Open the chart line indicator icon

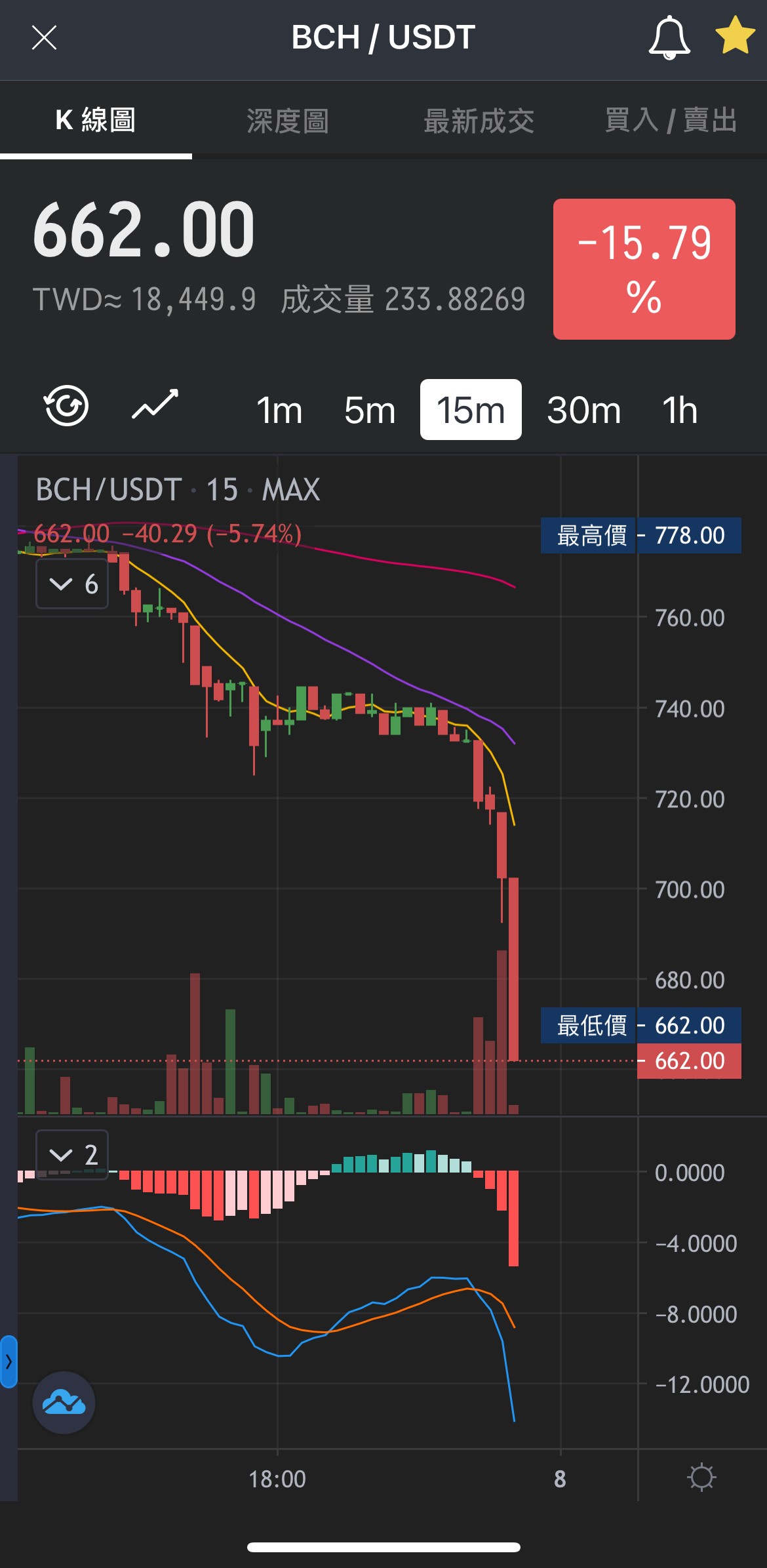pyautogui.click(x=155, y=404)
